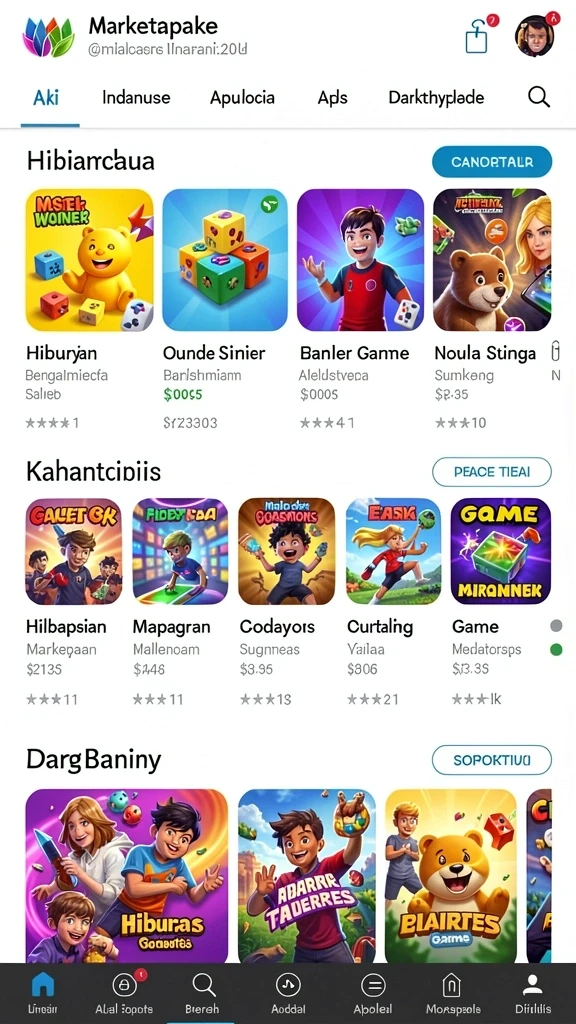The image size is (576, 1024).
Task: Tap the Canortalr button
Action: (492, 162)
